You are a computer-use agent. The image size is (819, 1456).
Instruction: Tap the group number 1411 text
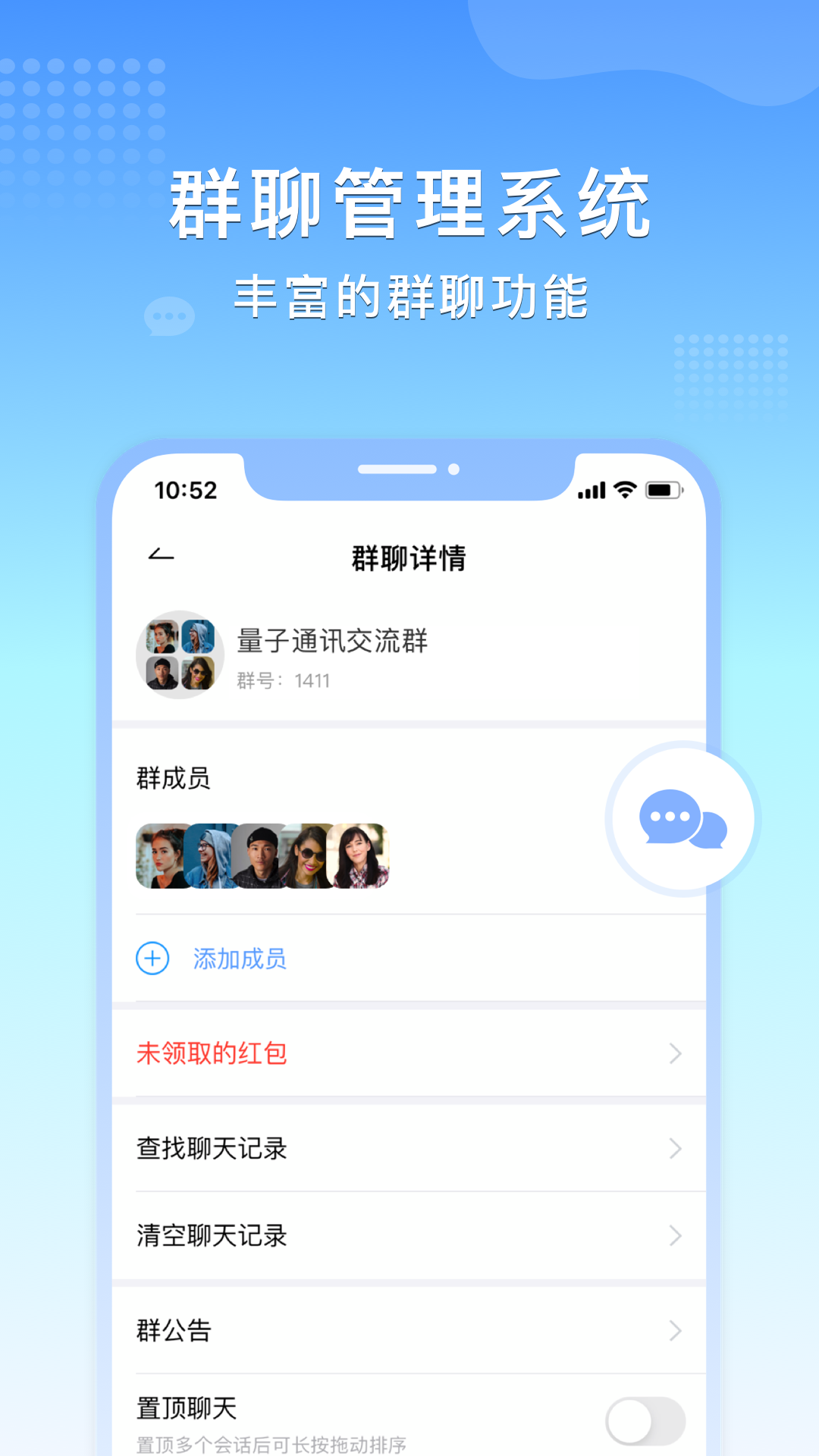coord(284,681)
